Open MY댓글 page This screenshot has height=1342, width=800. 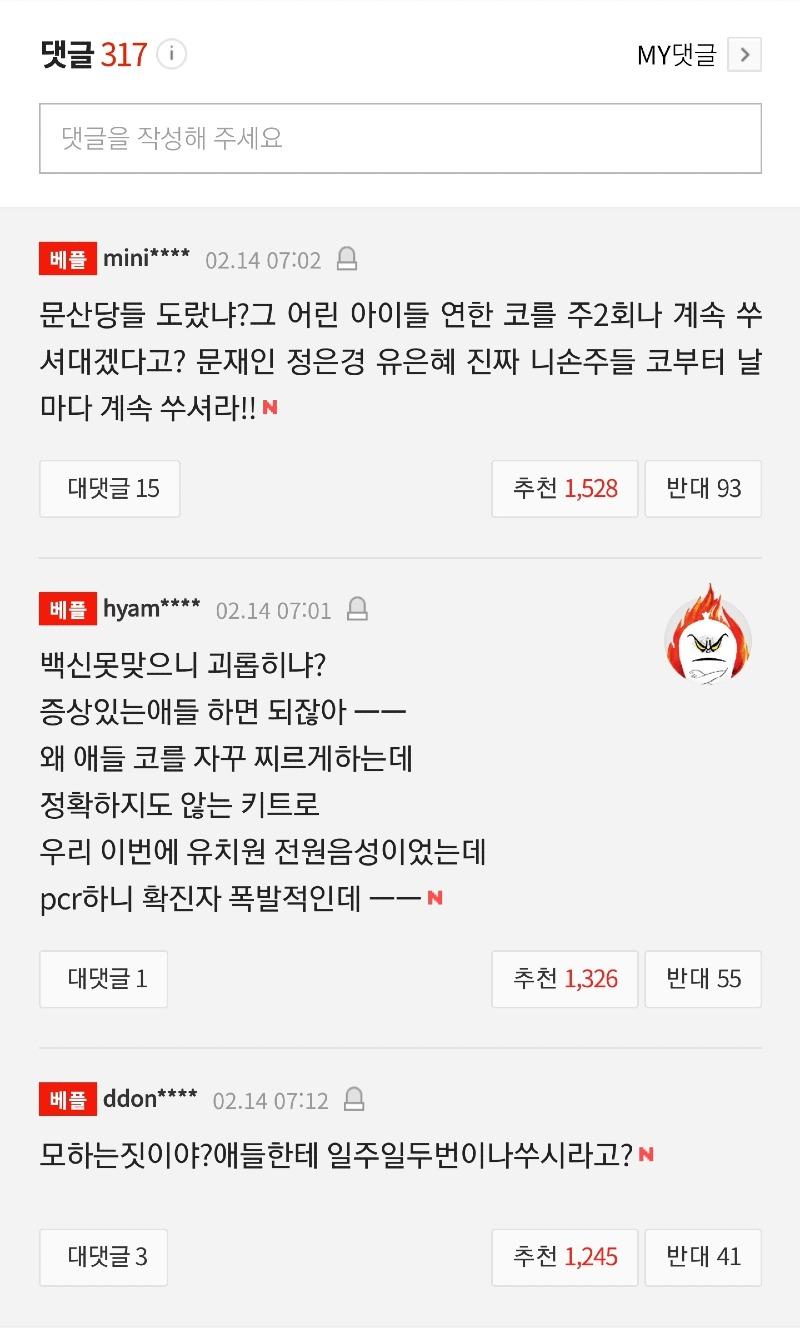[698, 55]
